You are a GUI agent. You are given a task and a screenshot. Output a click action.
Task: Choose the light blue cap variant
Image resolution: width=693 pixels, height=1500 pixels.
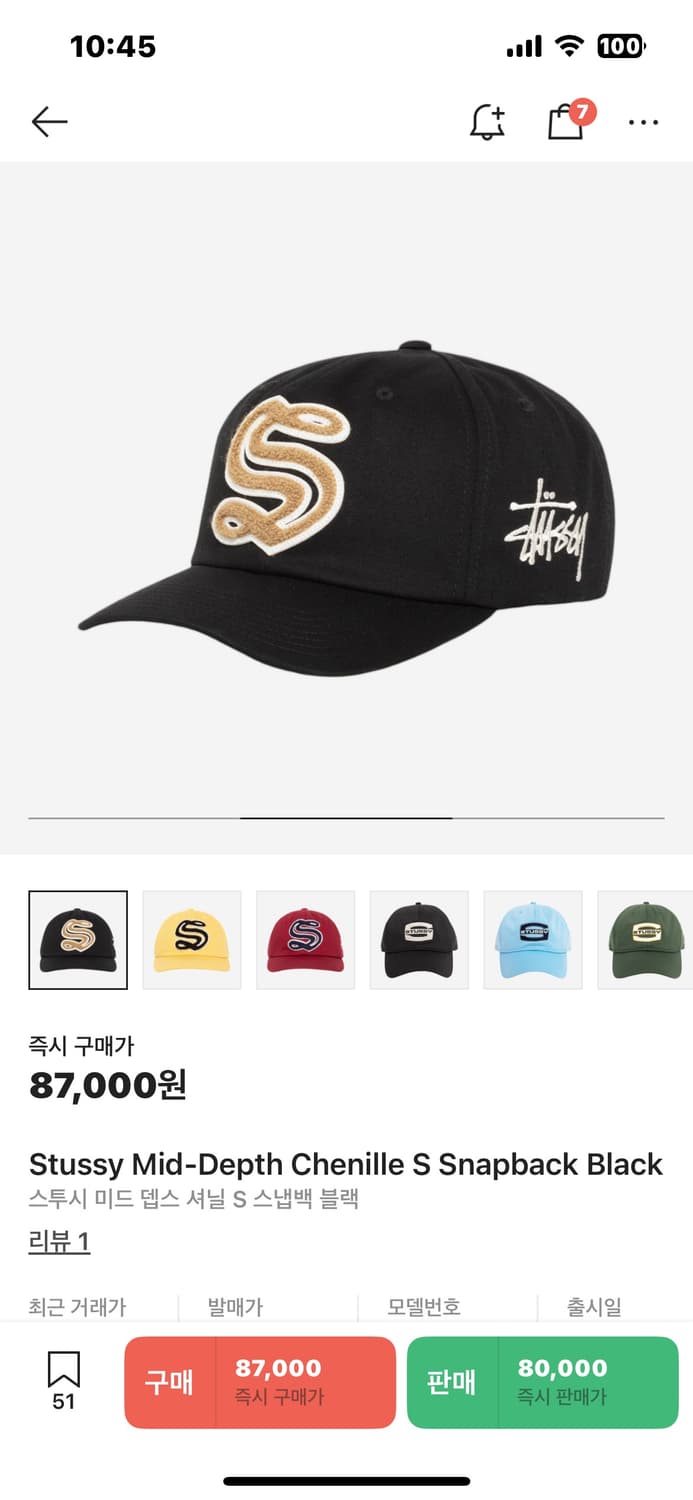[533, 940]
